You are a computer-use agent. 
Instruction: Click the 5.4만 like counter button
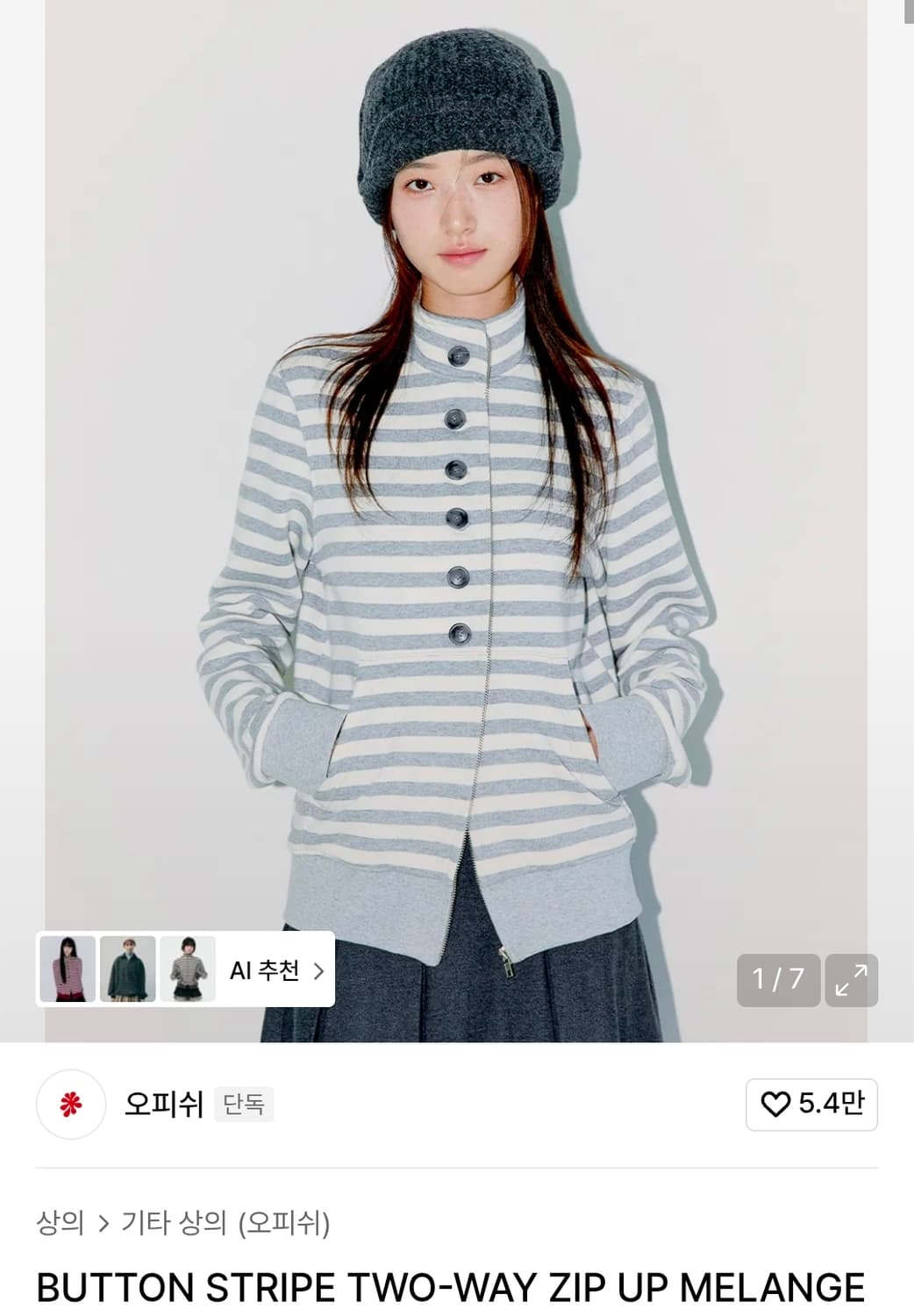tap(811, 1105)
